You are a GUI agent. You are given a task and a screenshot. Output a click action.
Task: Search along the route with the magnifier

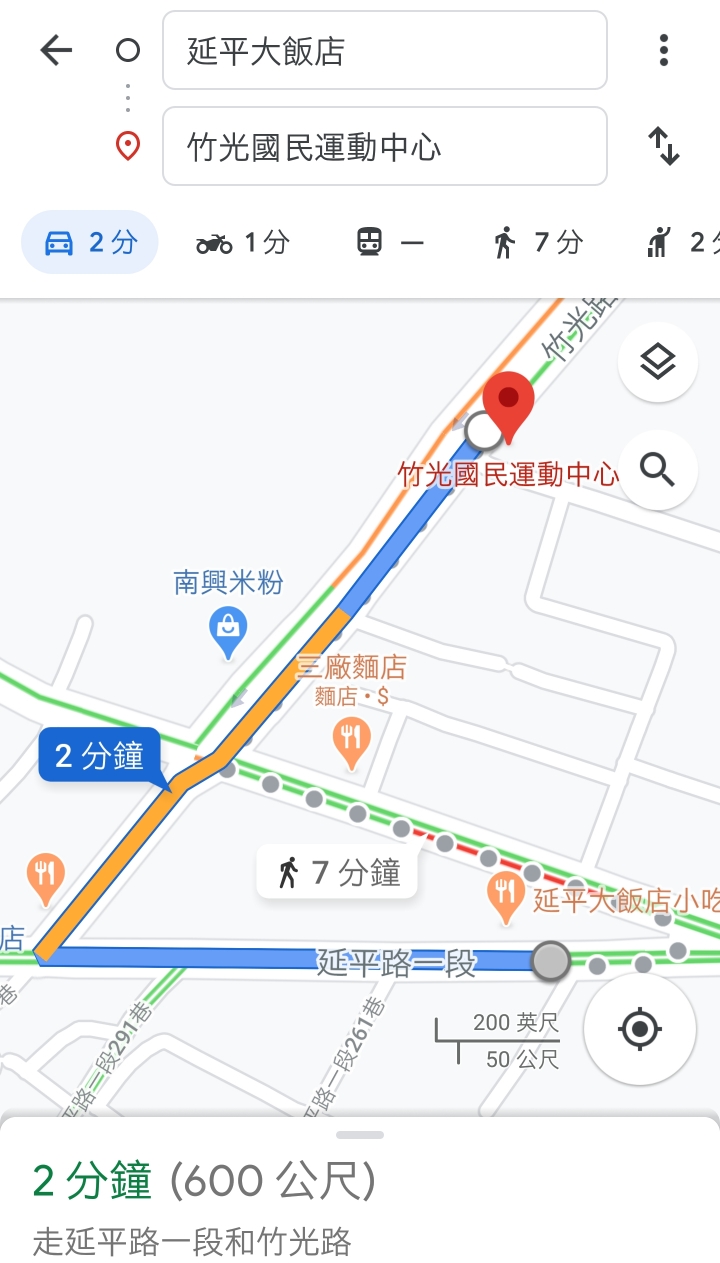657,470
